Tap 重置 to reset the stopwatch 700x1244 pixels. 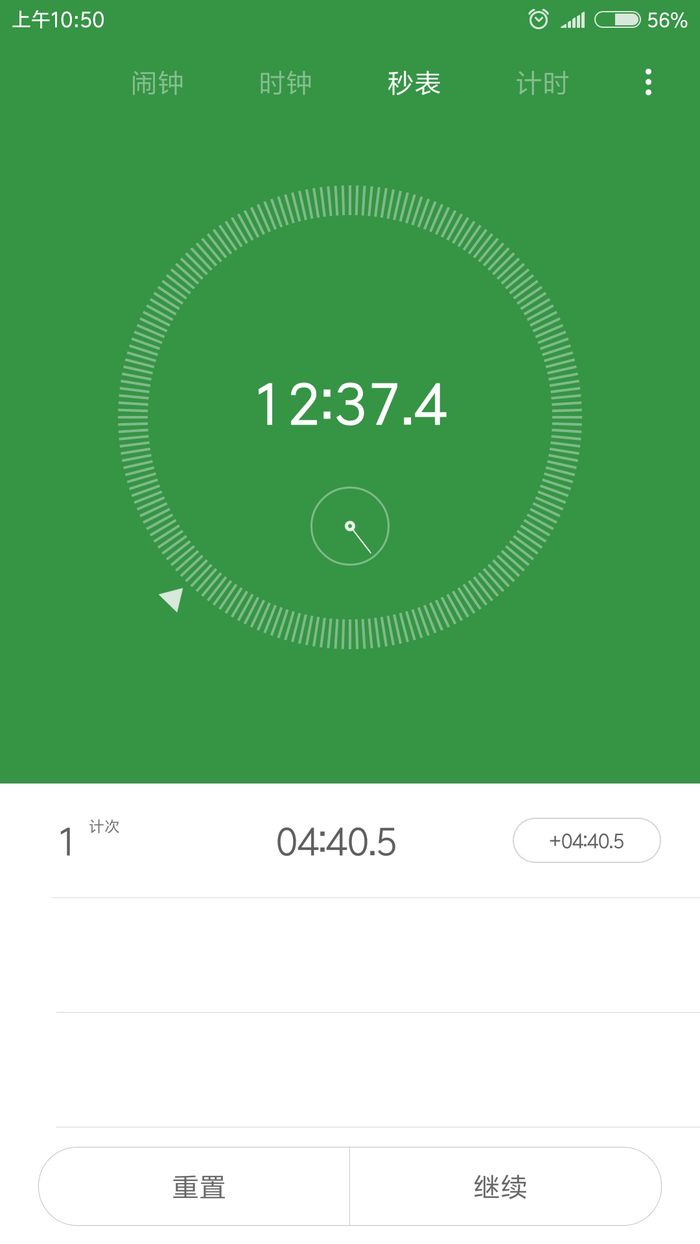[198, 1187]
